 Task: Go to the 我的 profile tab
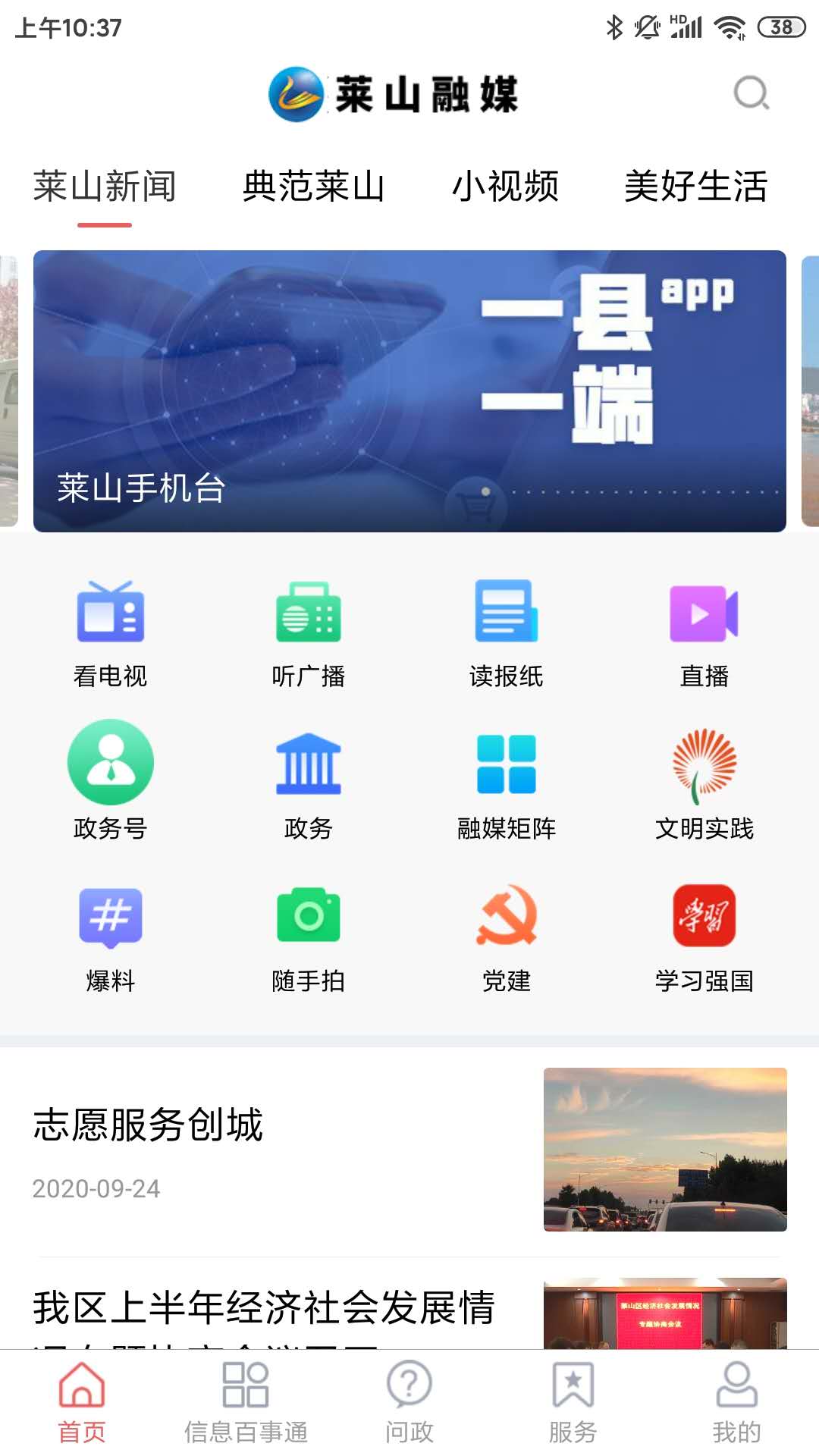pyautogui.click(x=736, y=1403)
